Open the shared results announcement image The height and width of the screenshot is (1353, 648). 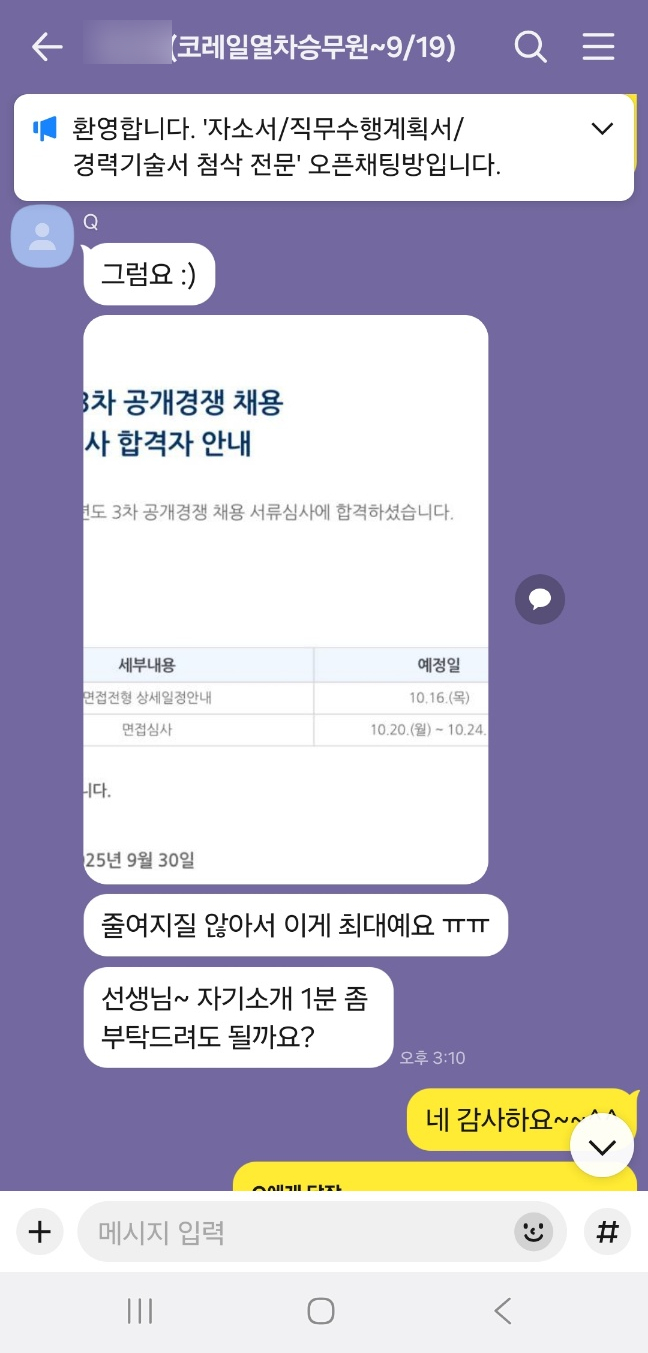285,600
